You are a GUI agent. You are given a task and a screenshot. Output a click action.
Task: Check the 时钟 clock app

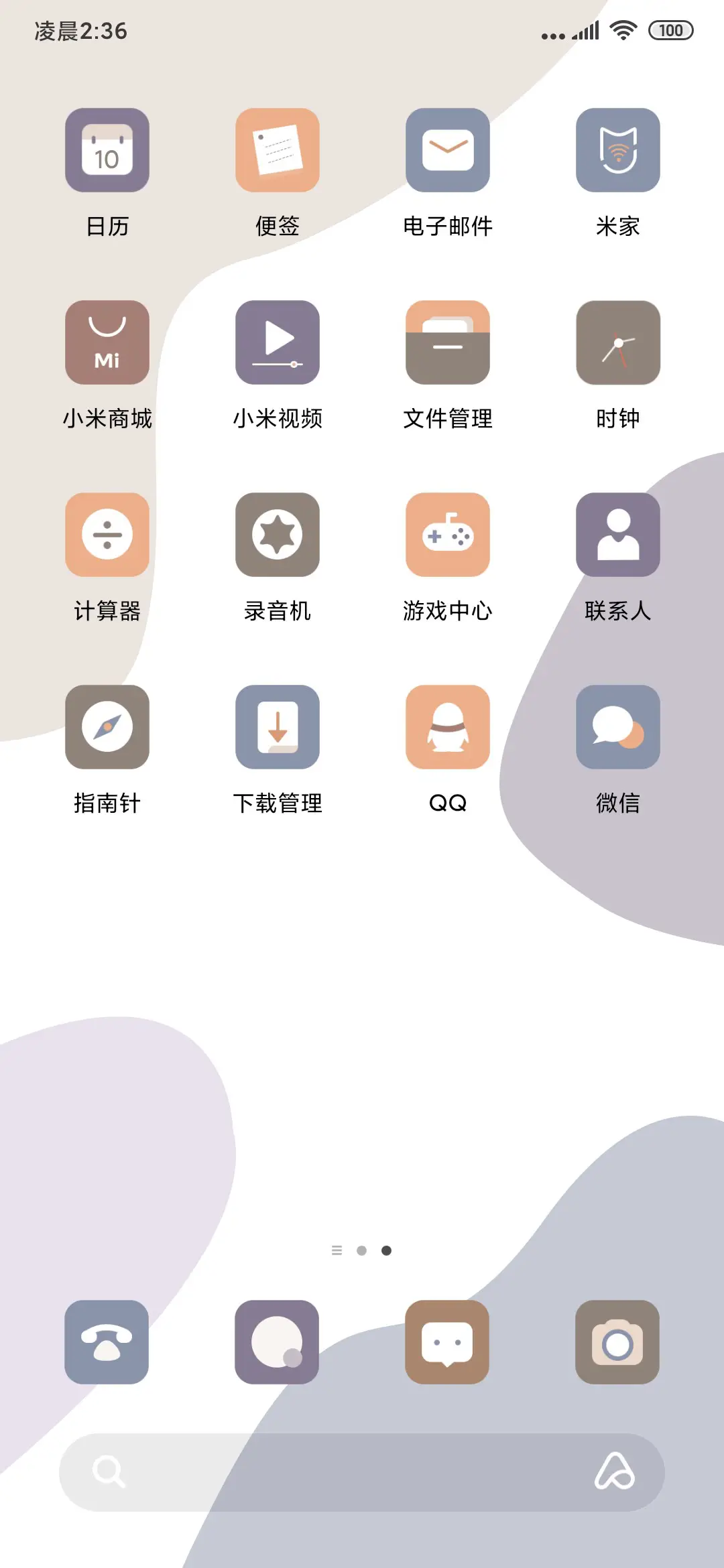pyautogui.click(x=618, y=342)
